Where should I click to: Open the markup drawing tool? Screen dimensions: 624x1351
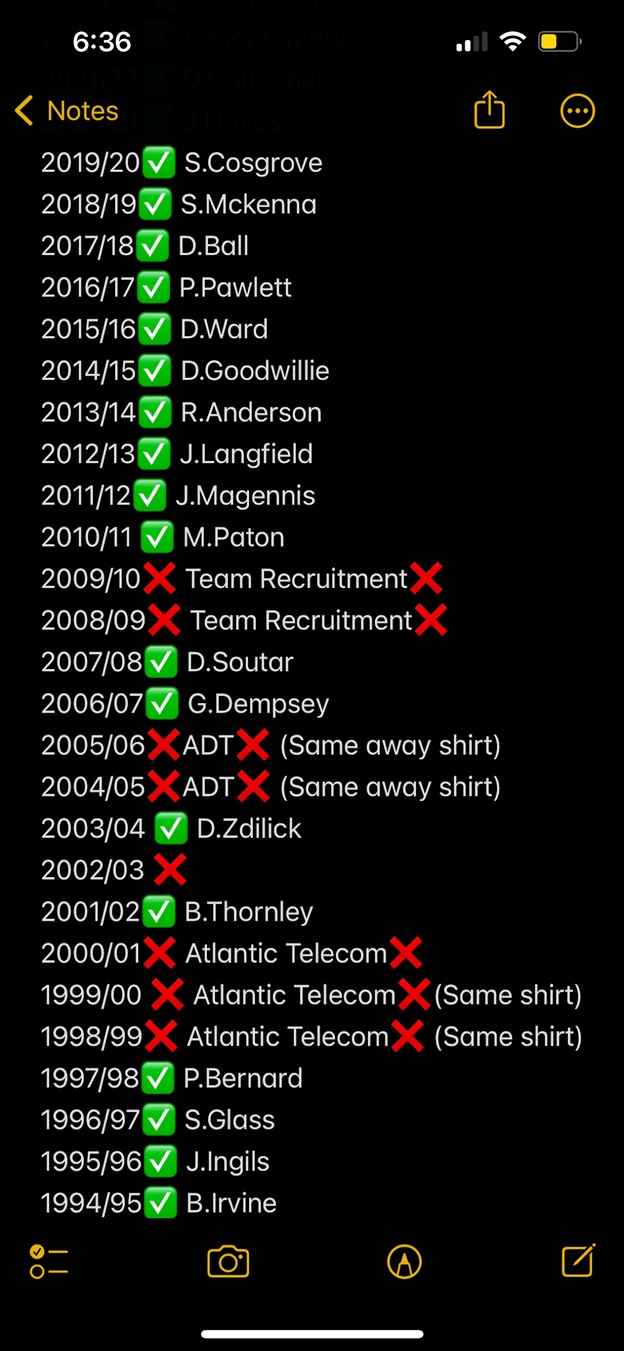point(404,1262)
